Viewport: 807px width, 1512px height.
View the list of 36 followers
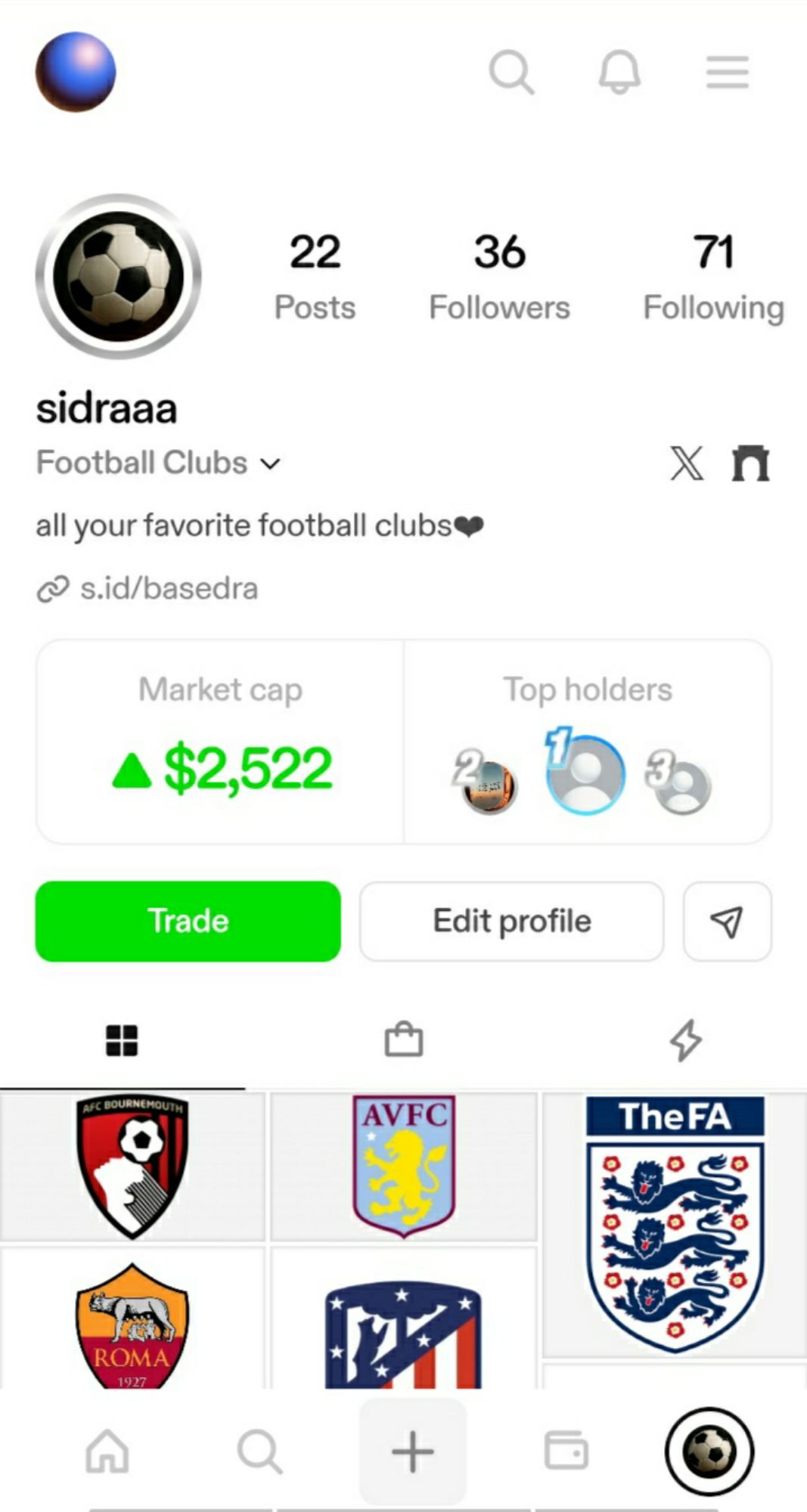pos(499,276)
